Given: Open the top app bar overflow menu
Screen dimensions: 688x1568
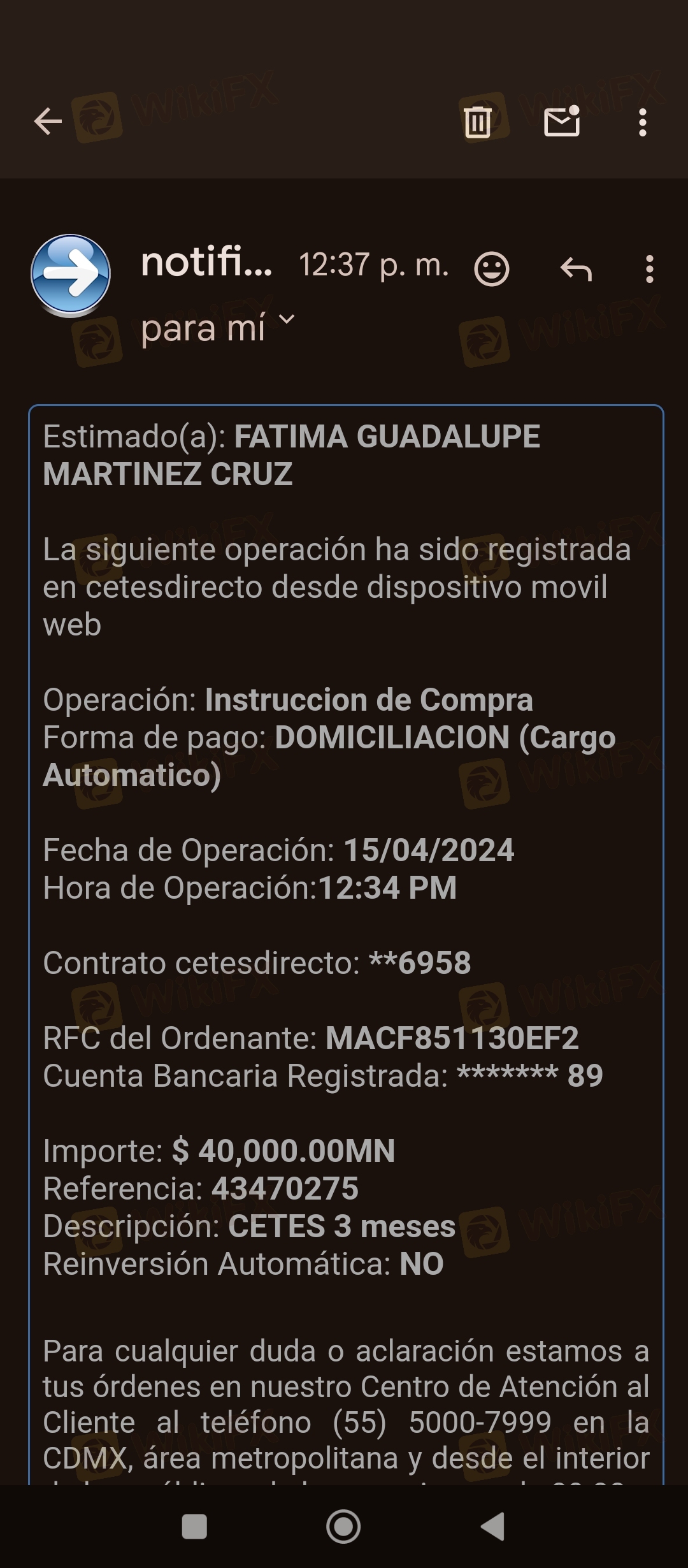Looking at the screenshot, I should [x=642, y=121].
